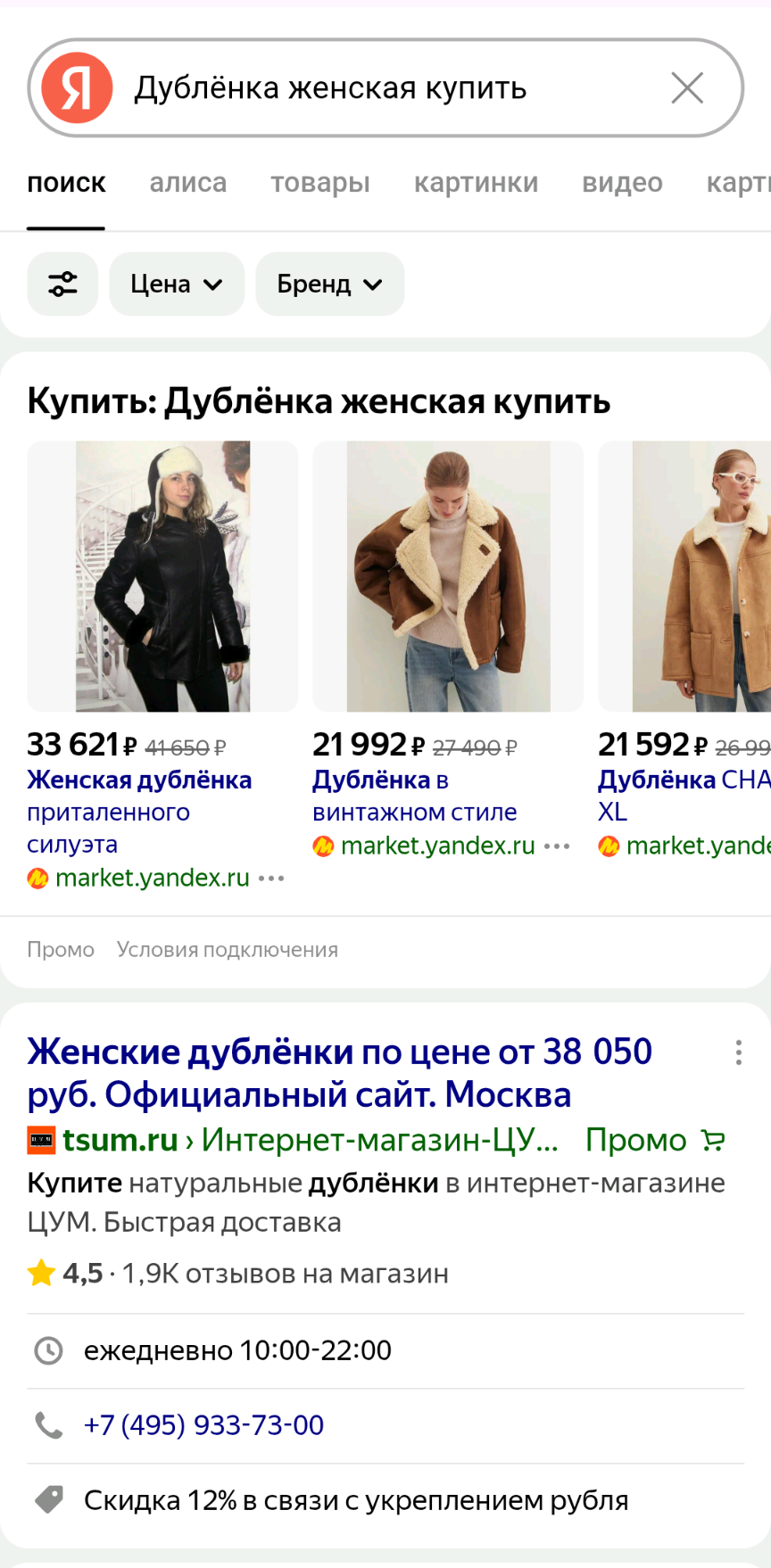Open Условия подключения link
Image resolution: width=771 pixels, height=1568 pixels.
pyautogui.click(x=227, y=950)
